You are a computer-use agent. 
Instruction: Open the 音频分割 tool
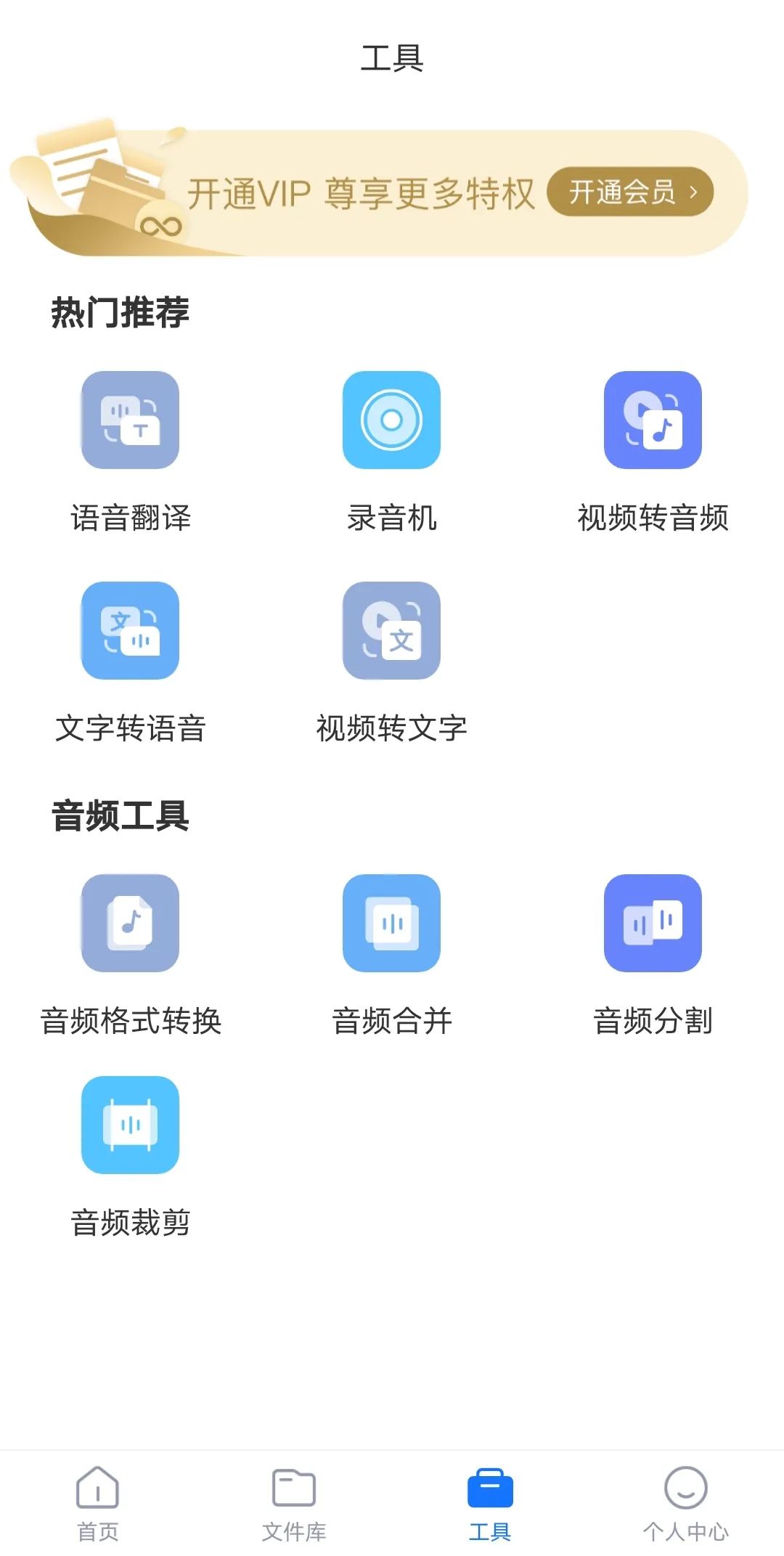point(653,924)
